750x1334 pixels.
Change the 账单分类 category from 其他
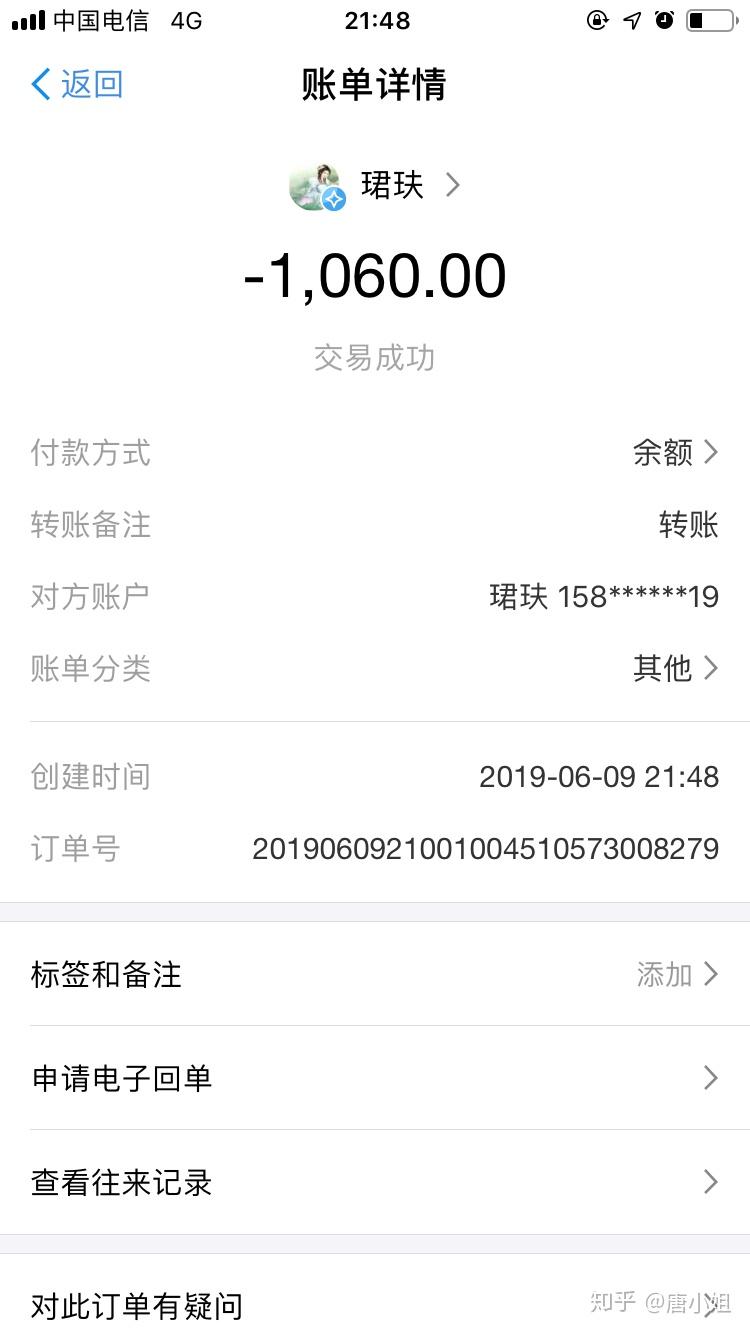[675, 668]
